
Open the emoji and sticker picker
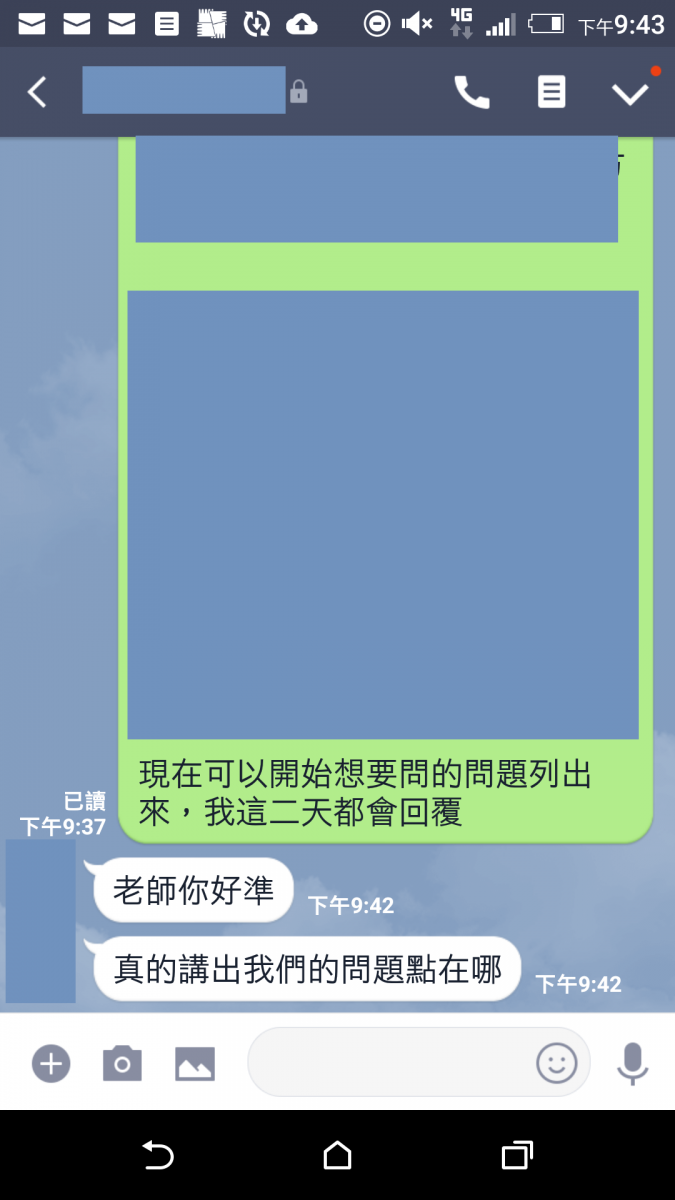pyautogui.click(x=557, y=1062)
